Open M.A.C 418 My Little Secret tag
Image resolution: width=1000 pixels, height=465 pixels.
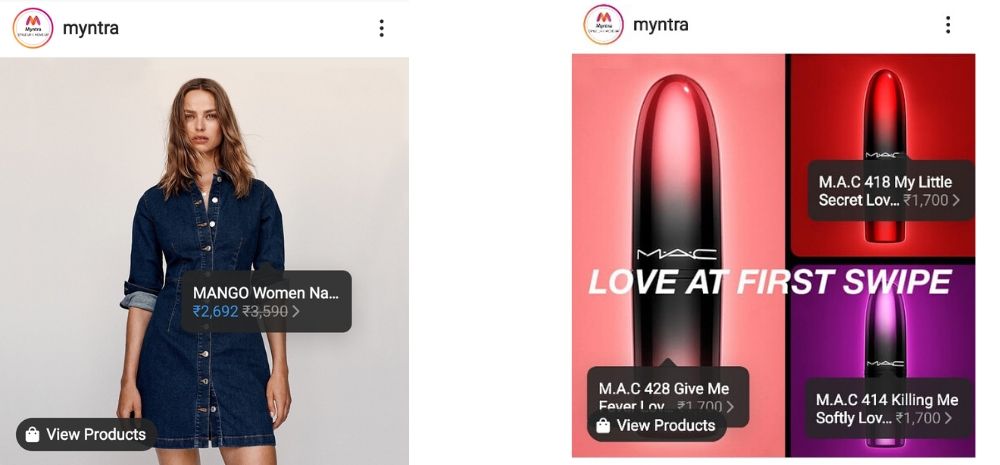pos(889,191)
